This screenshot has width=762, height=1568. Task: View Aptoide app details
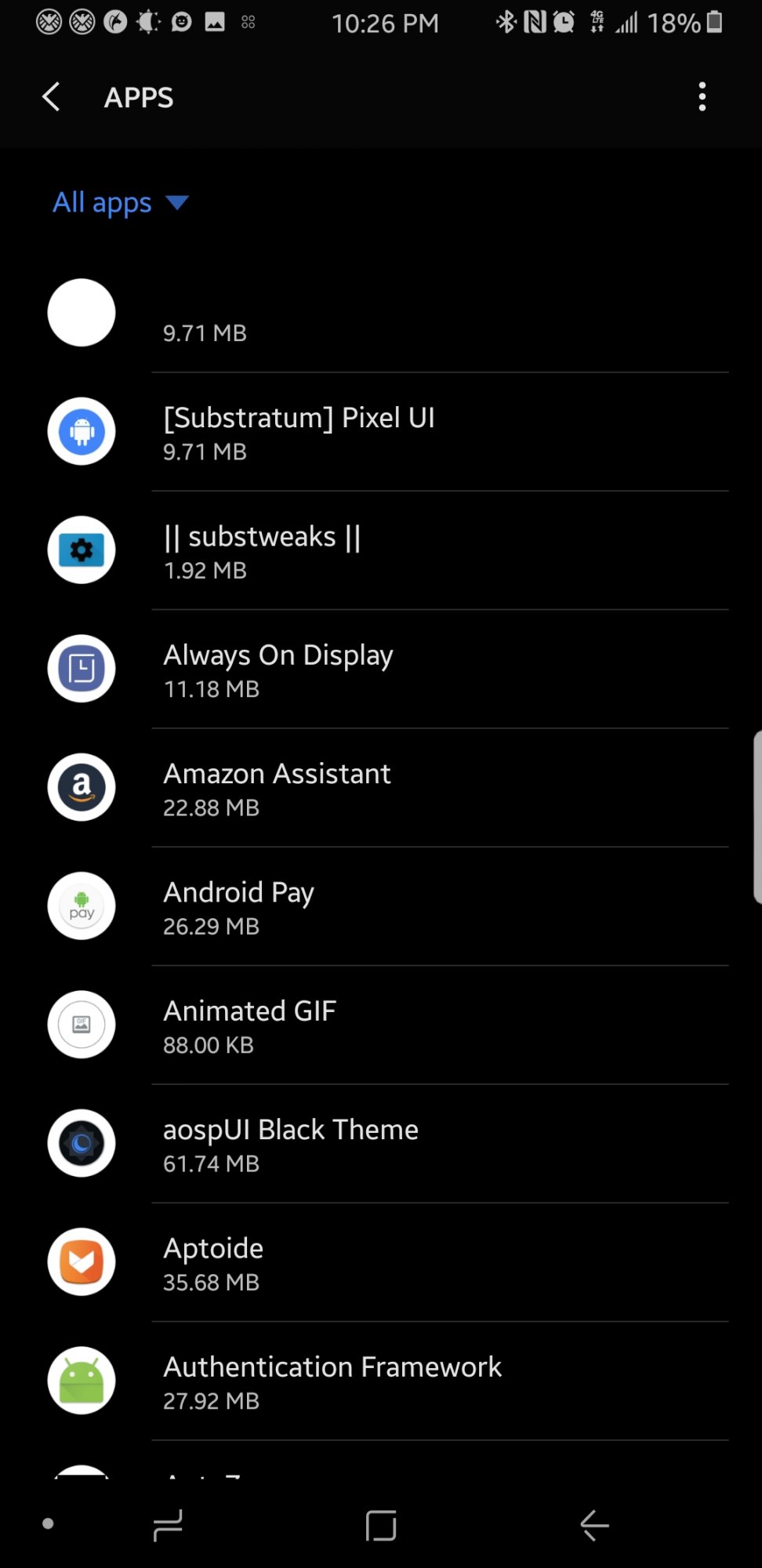coord(381,1262)
